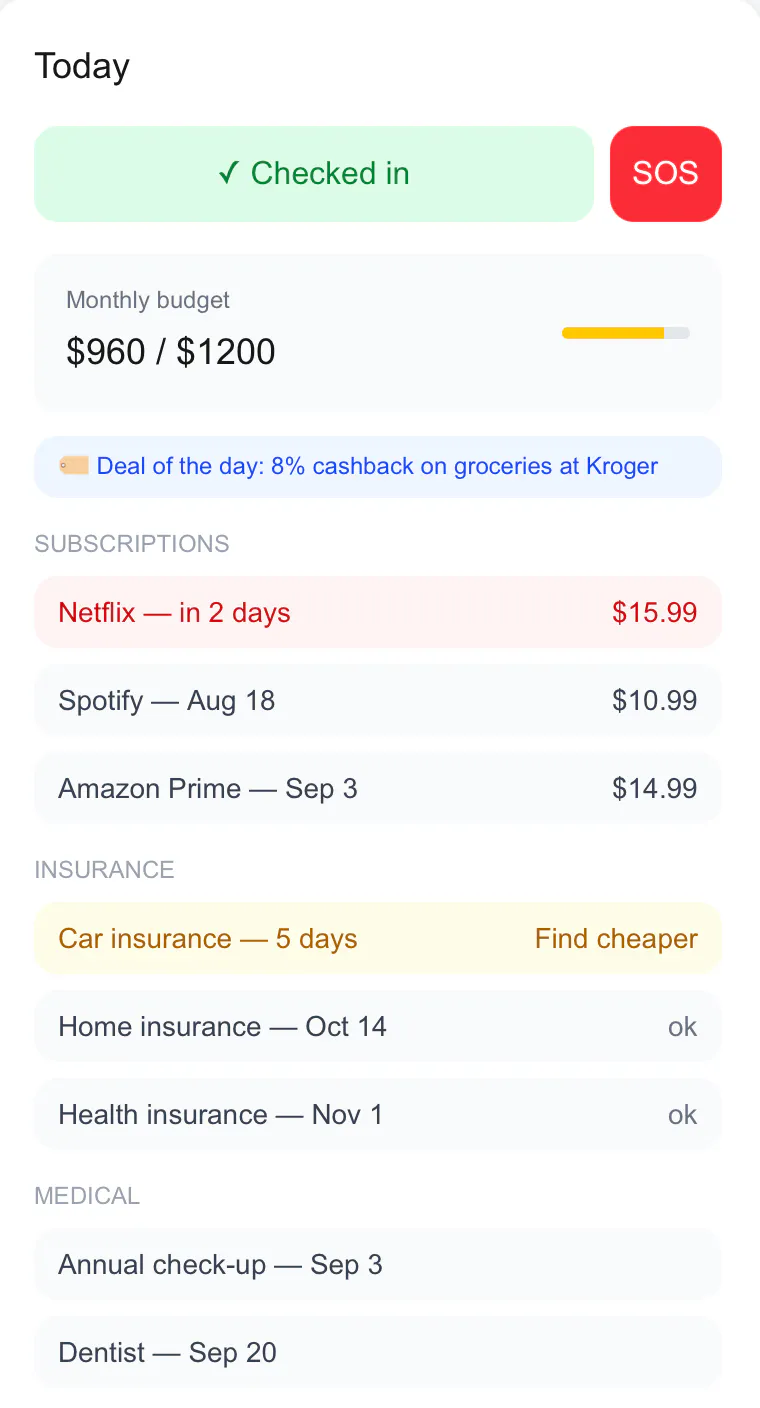Select the Amazon Prime subscription row
Screen dimensions: 760x1408
(378, 788)
